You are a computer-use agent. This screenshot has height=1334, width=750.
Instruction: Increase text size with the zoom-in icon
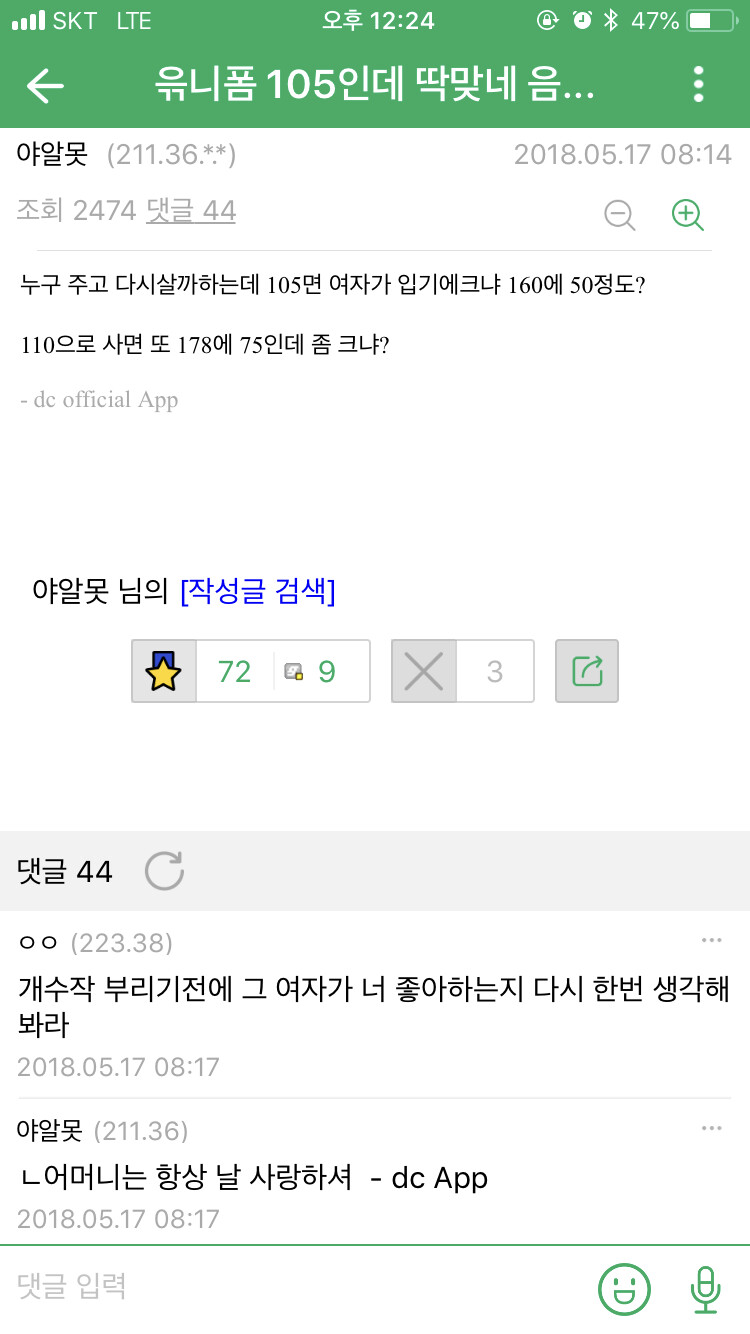pos(687,214)
